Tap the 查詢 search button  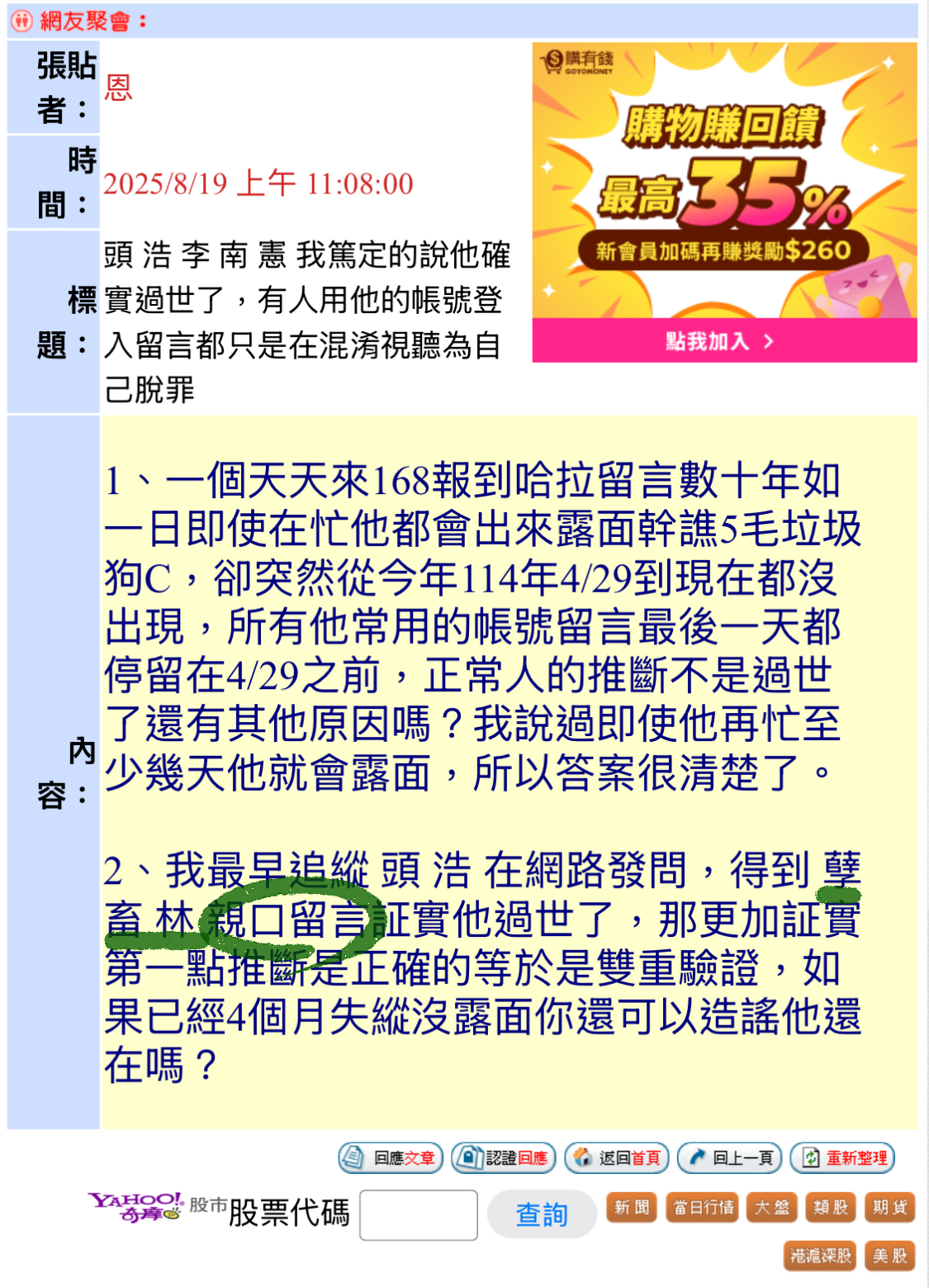[x=542, y=1214]
